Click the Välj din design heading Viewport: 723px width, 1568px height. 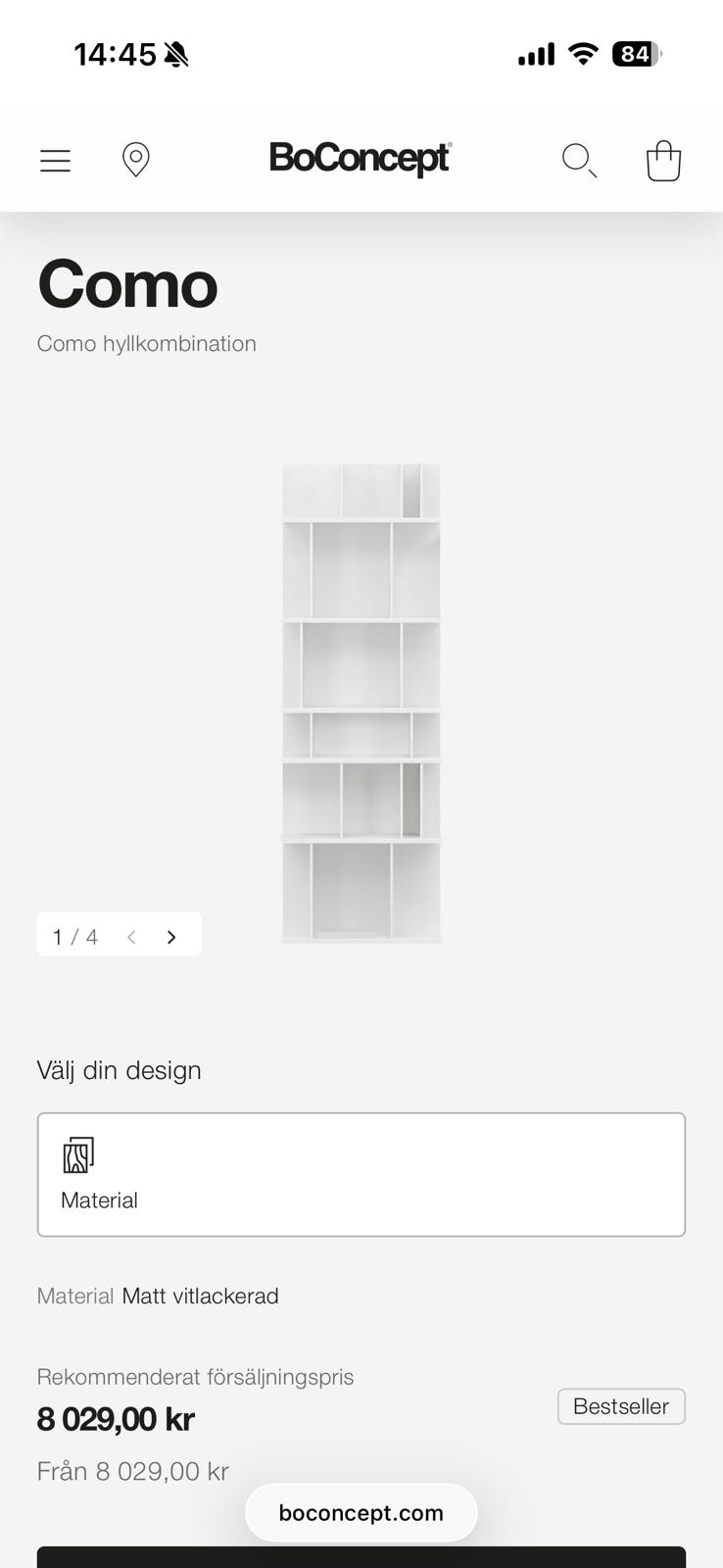pos(119,1070)
